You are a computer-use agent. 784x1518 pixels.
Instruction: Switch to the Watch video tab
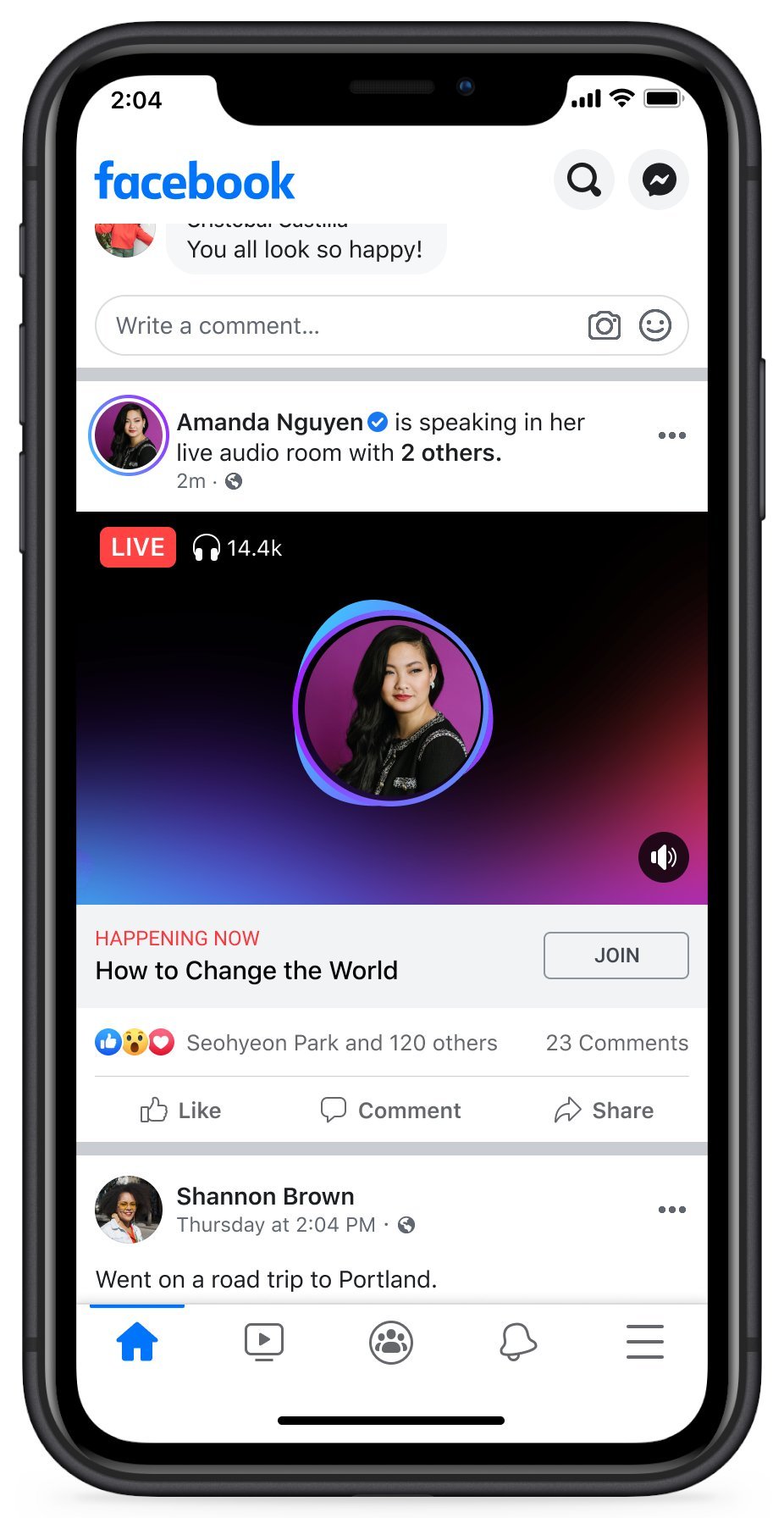coord(264,1342)
